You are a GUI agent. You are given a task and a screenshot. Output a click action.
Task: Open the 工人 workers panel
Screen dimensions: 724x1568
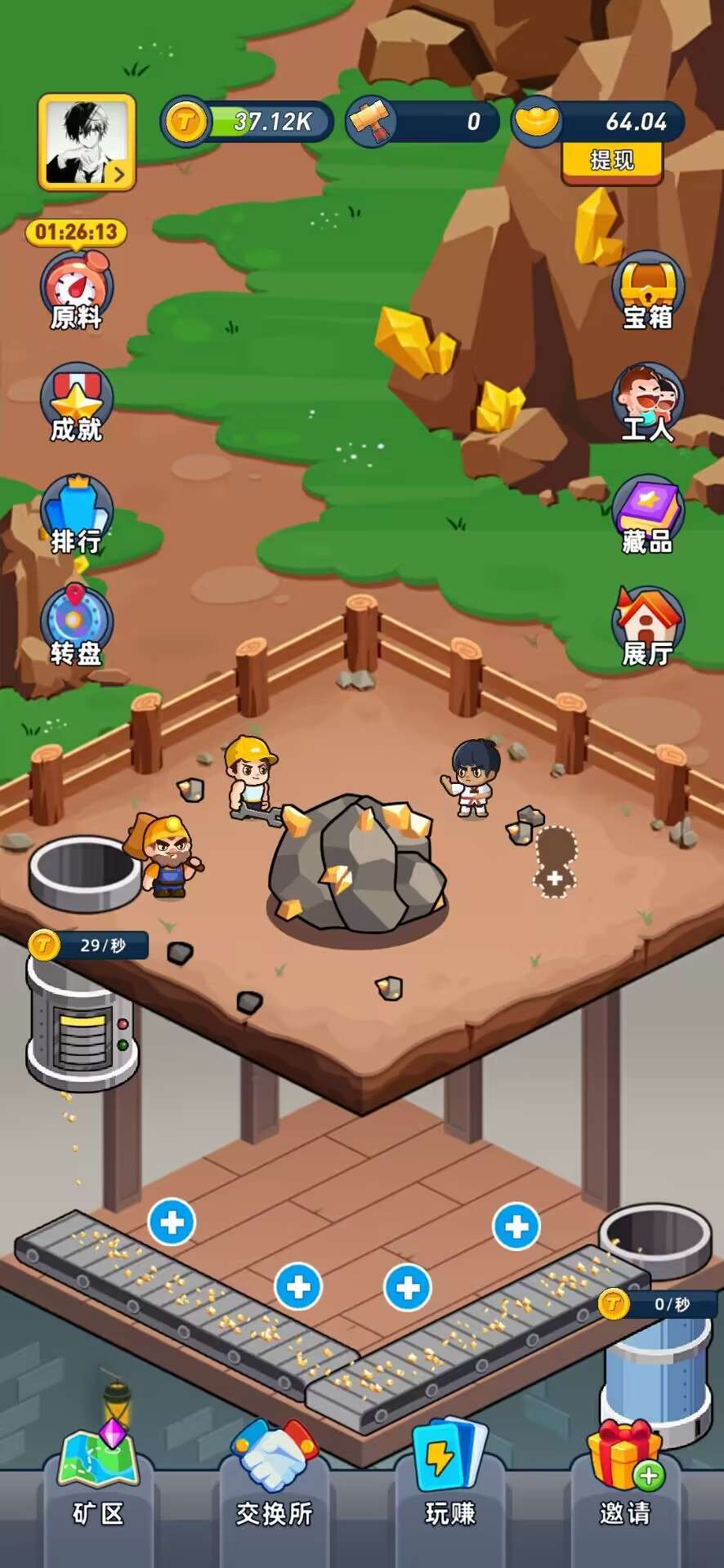point(648,403)
